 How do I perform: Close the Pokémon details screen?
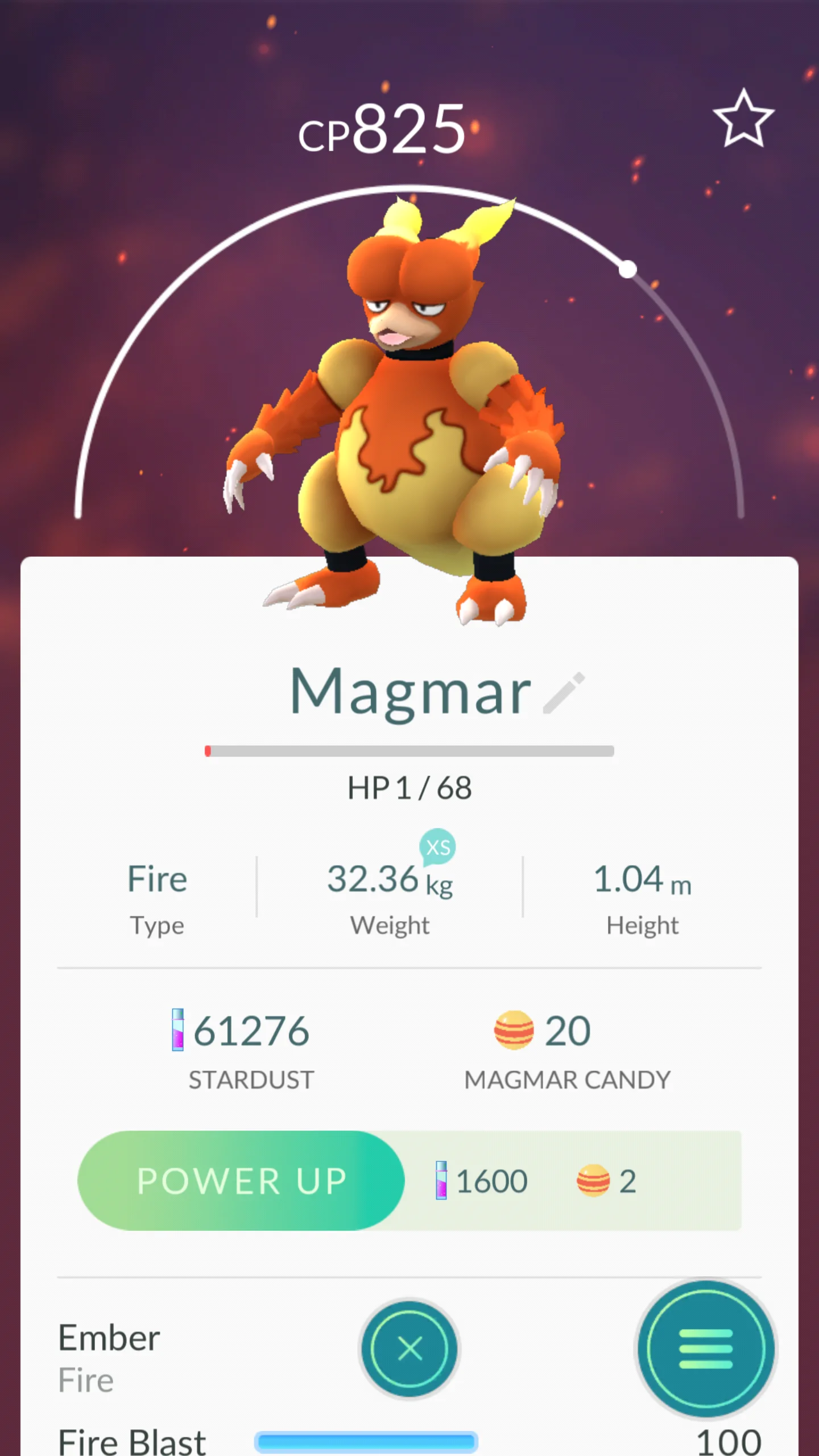[x=409, y=1349]
